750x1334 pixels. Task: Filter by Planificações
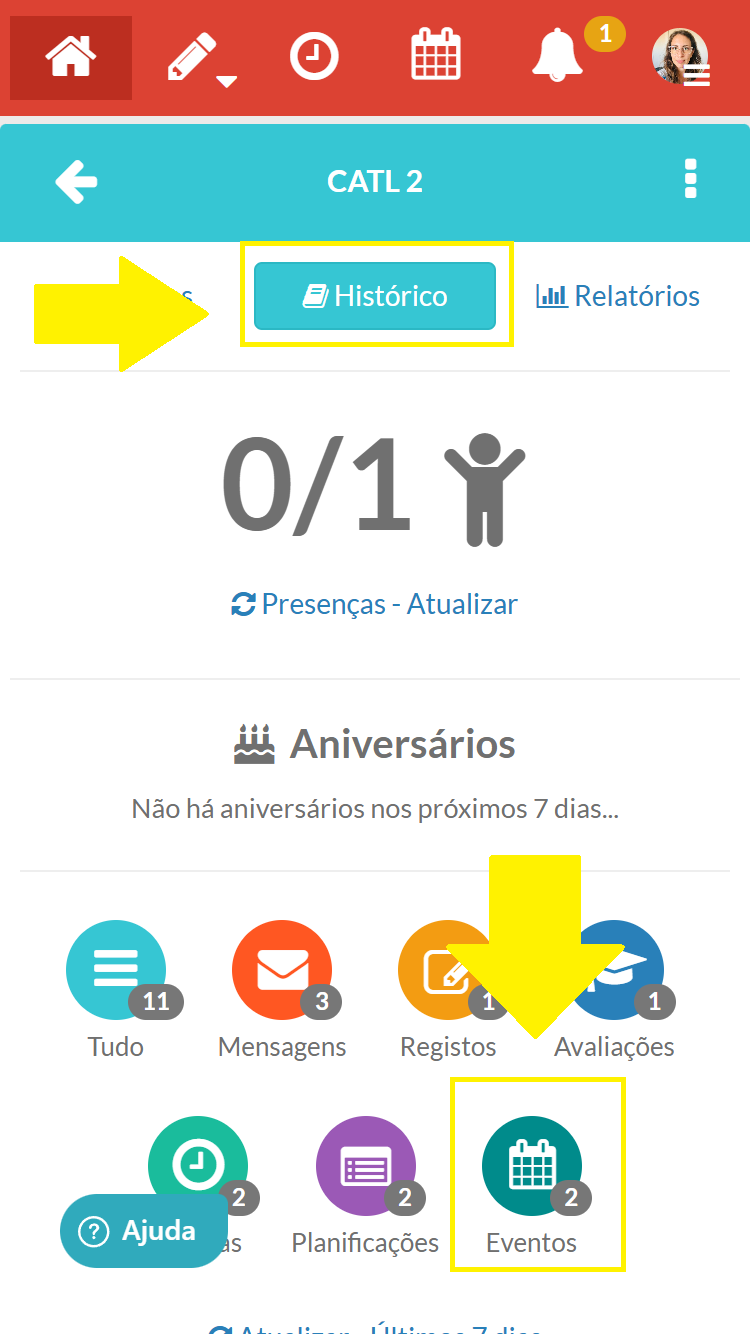point(365,1166)
